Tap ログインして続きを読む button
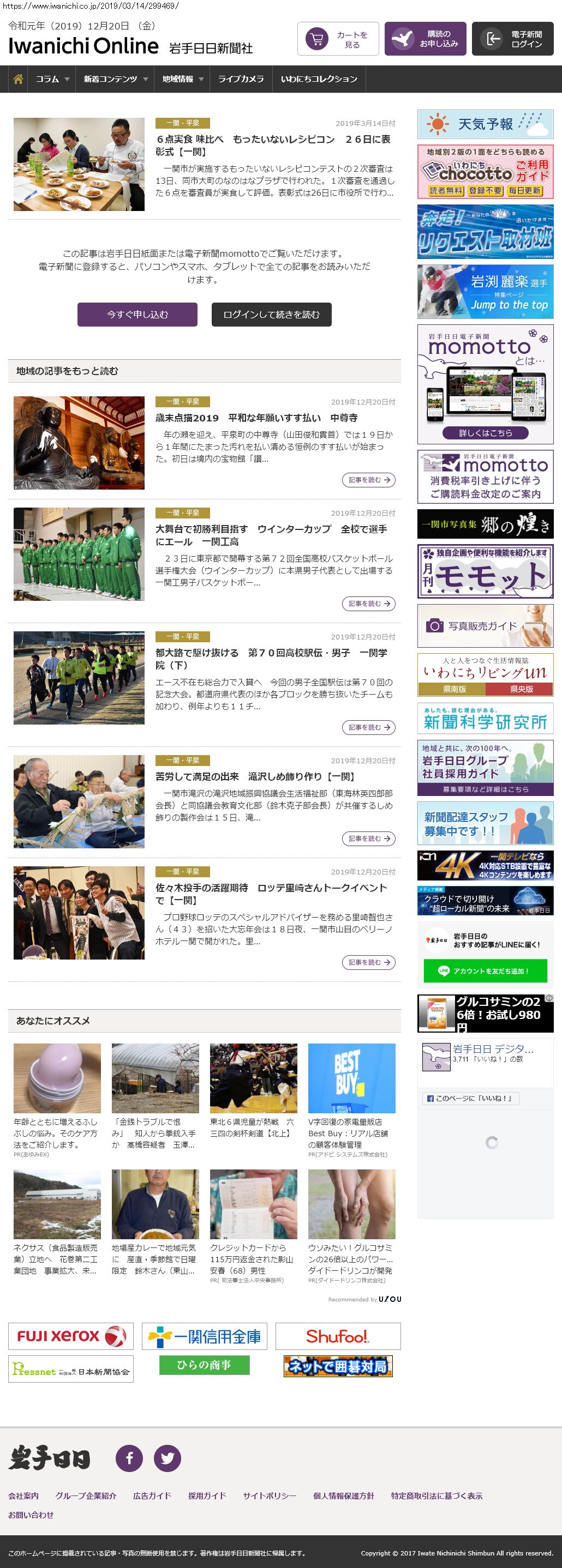The height and width of the screenshot is (1568, 562). pos(271,315)
